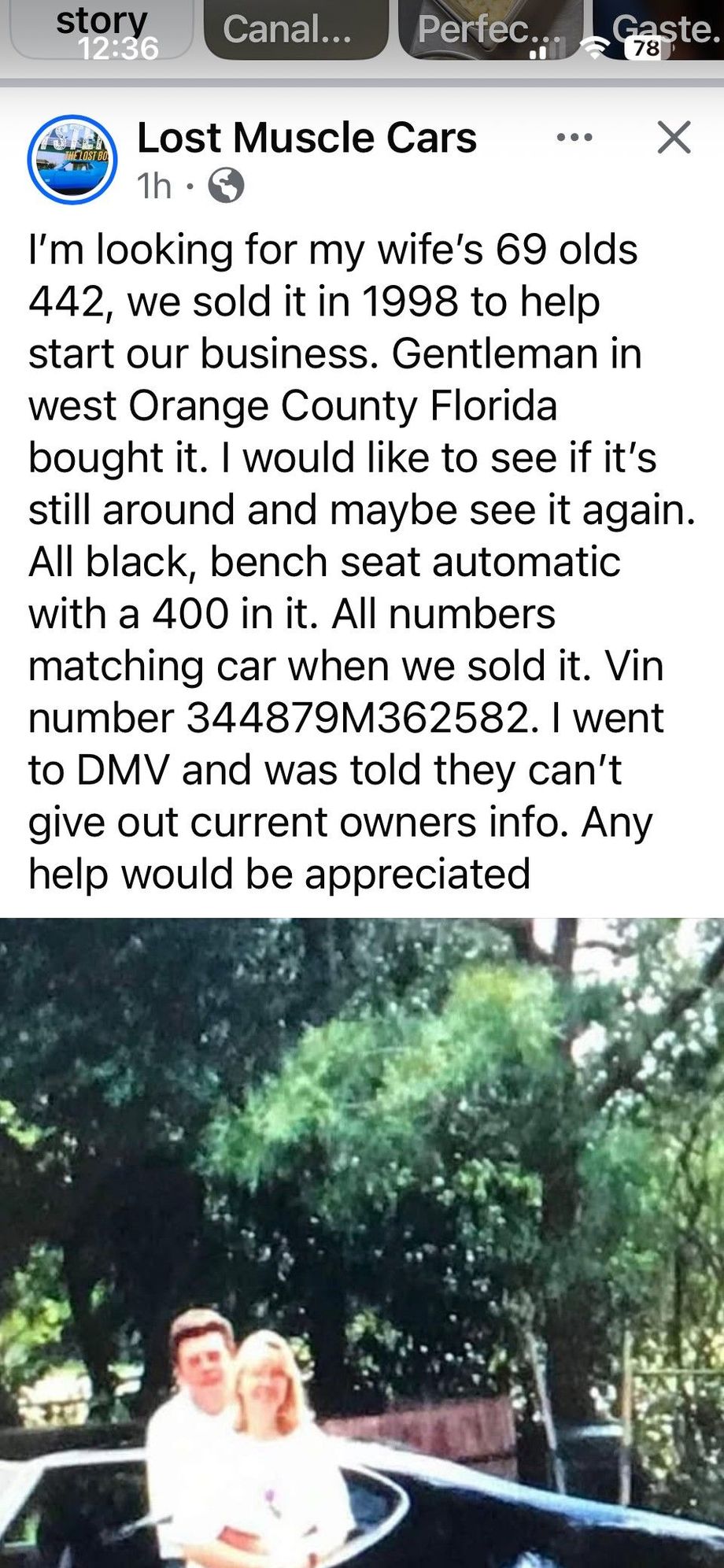
Task: Open the Lost Muscle Cars profile picture
Action: 72,161
